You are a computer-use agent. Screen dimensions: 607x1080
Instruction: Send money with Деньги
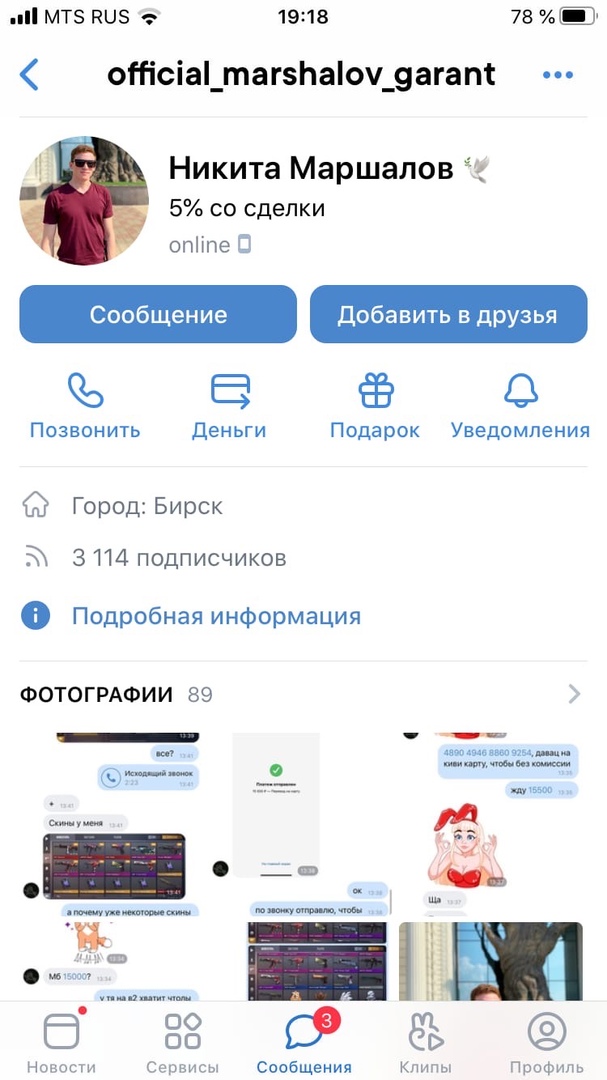click(229, 405)
